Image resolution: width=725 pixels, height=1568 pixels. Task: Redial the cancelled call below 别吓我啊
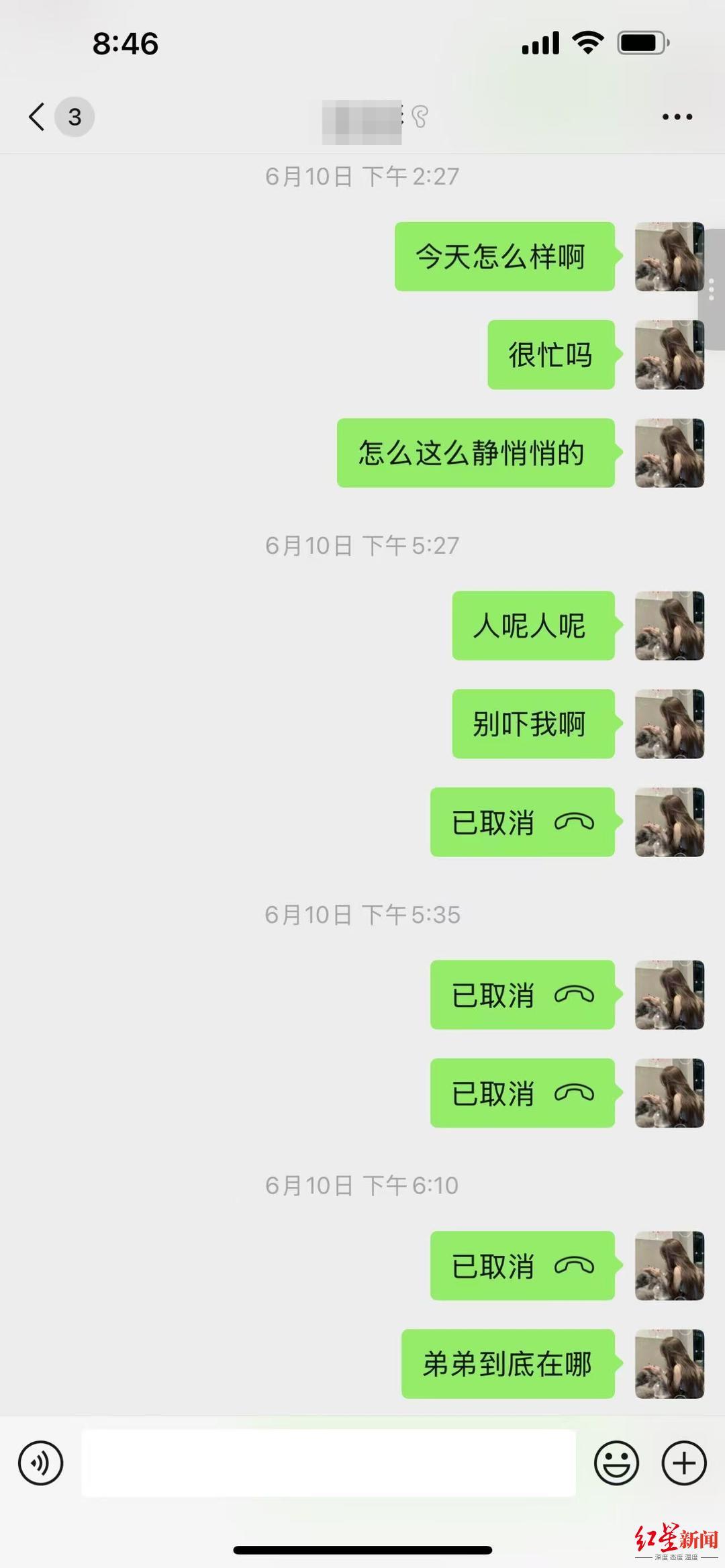click(x=522, y=822)
